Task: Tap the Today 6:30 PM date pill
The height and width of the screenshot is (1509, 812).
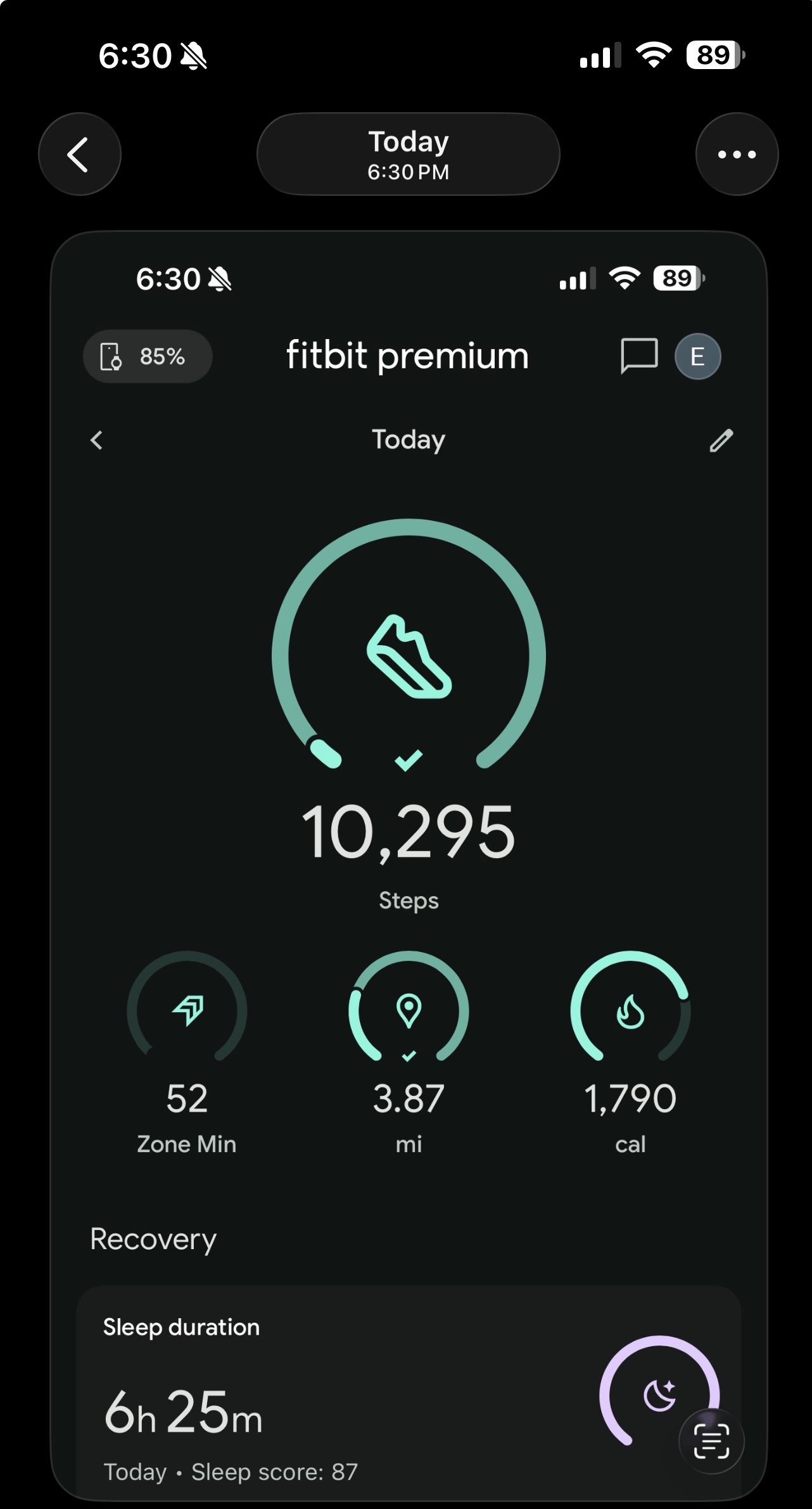Action: 408,154
